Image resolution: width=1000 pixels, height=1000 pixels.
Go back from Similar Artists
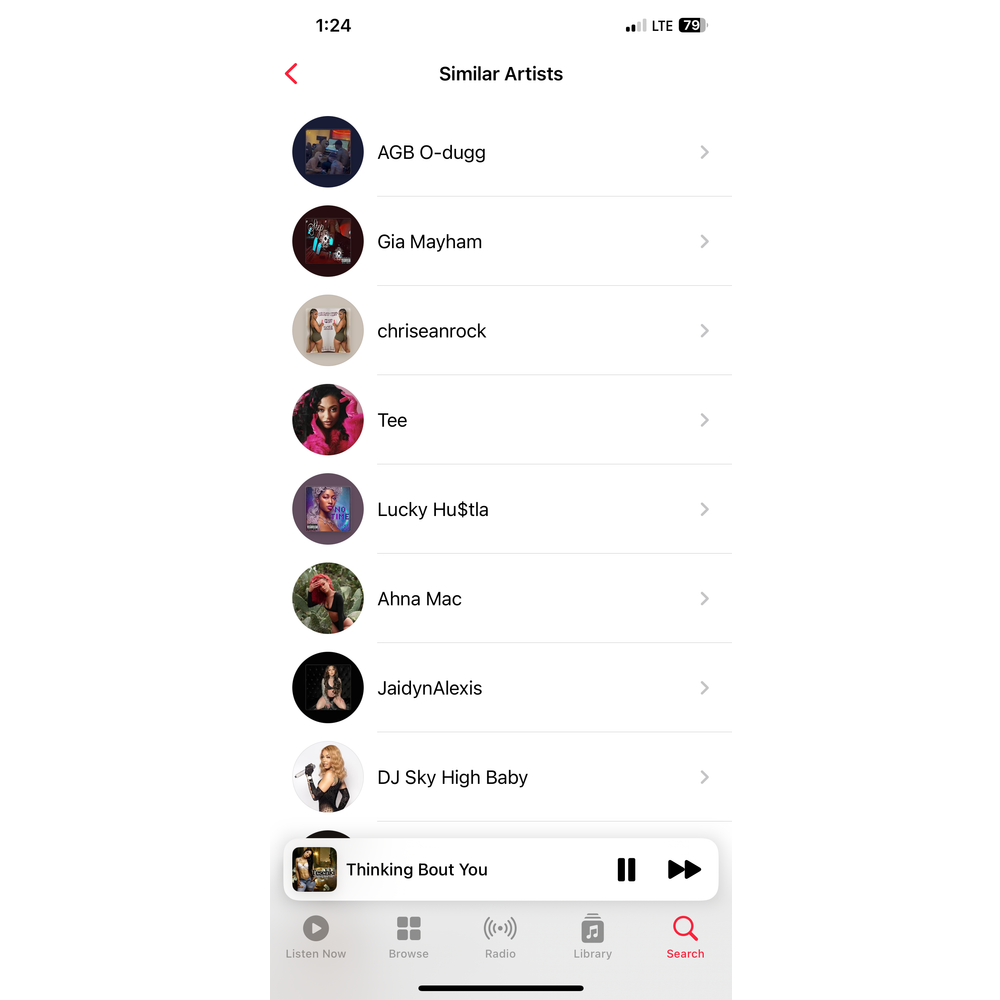(291, 74)
